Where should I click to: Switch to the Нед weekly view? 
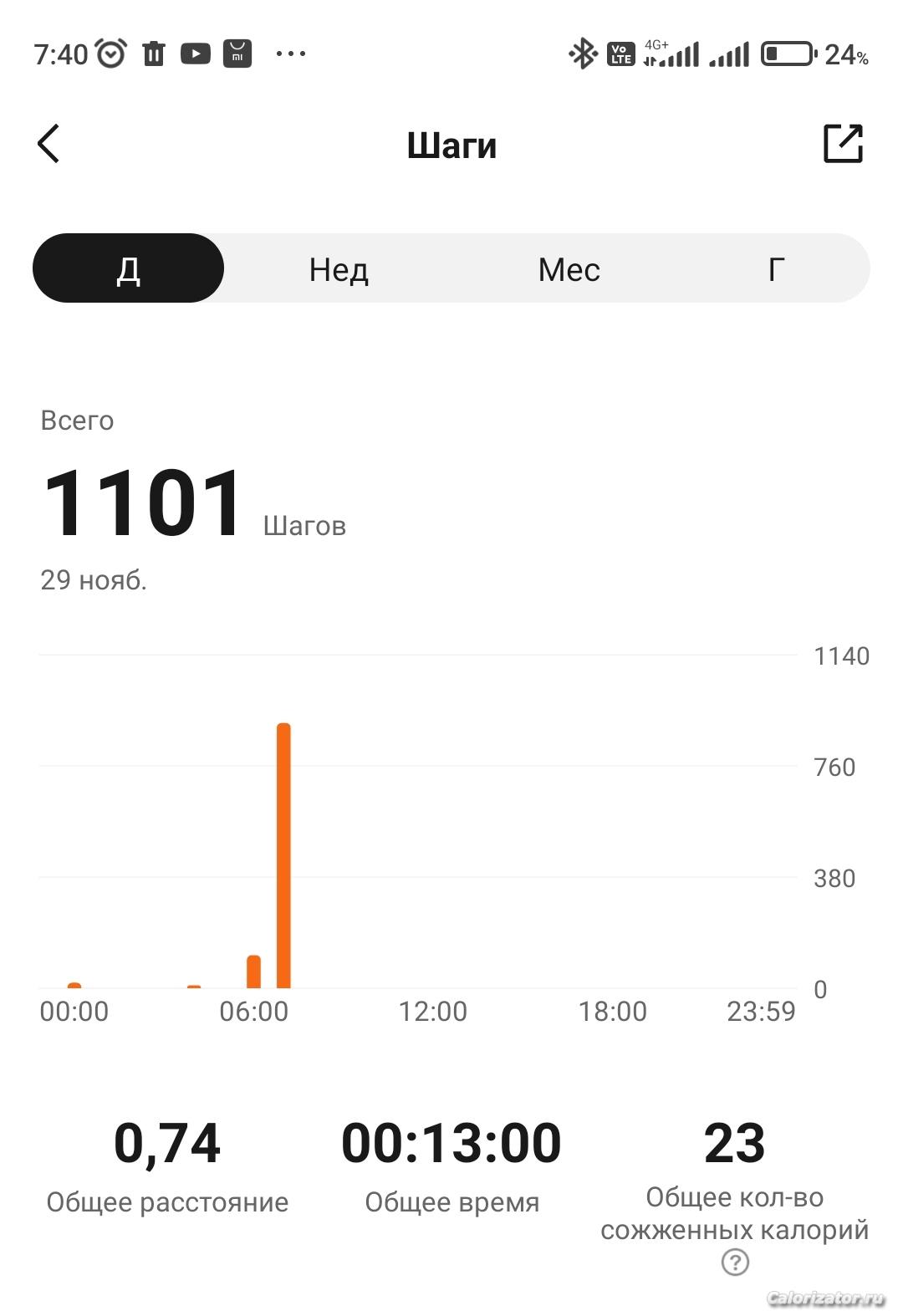(x=339, y=269)
